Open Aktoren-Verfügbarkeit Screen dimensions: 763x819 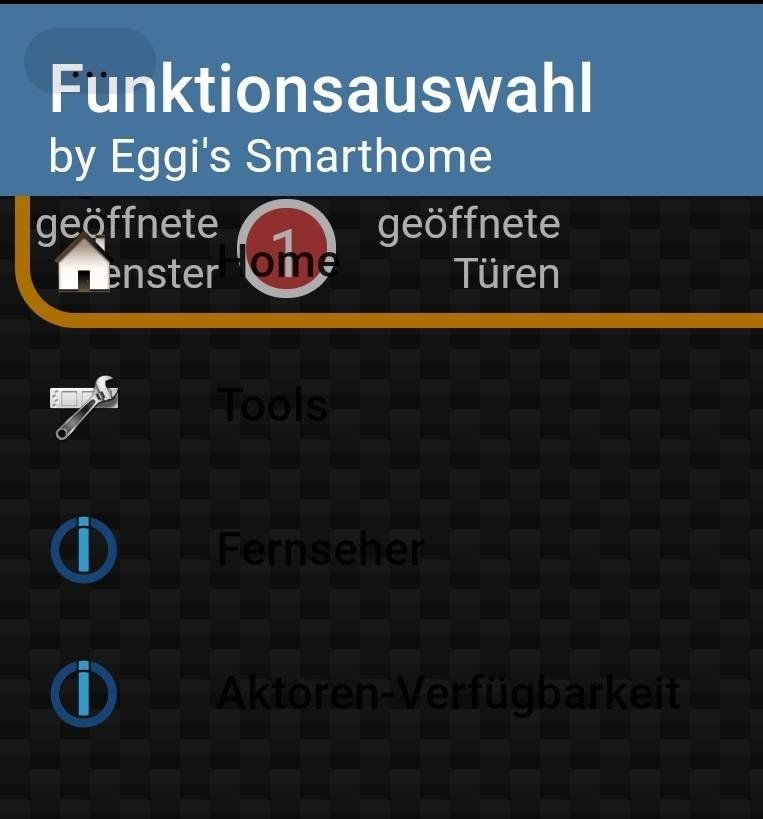pos(447,693)
